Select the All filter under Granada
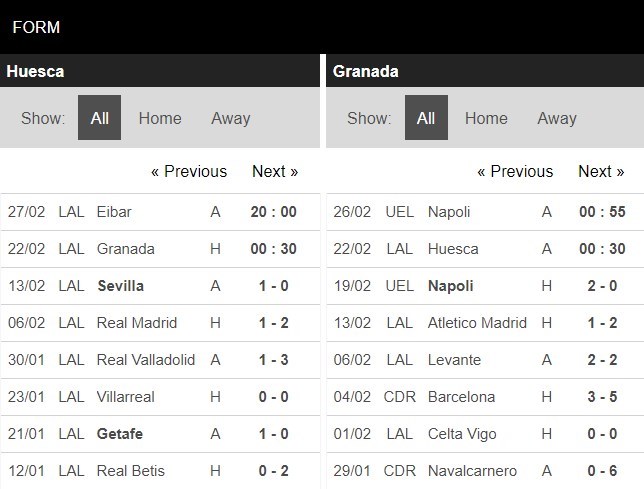Image resolution: width=644 pixels, height=489 pixels. (425, 118)
